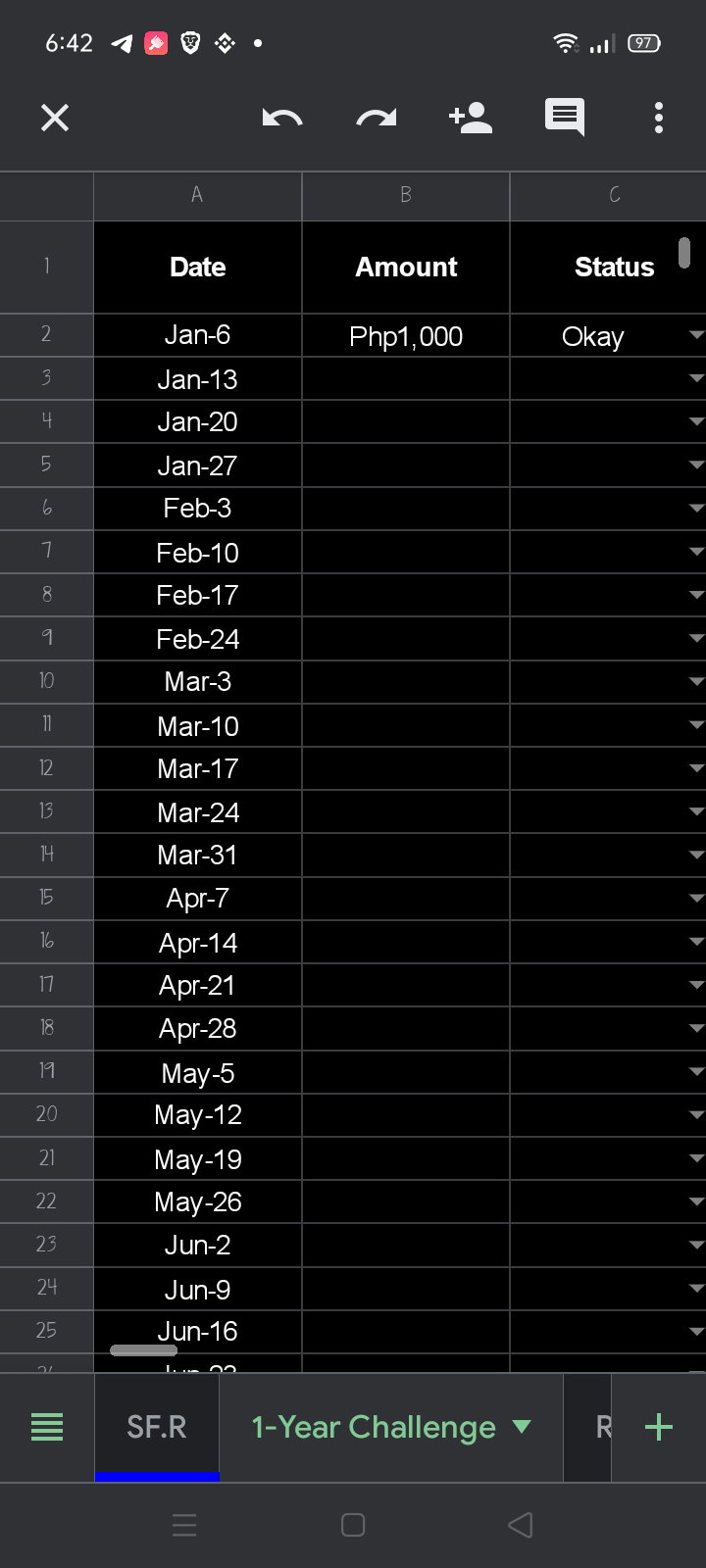Expand the Status dropdown in the Jan-6 row
Viewport: 706px width, 1568px height.
tap(696, 335)
